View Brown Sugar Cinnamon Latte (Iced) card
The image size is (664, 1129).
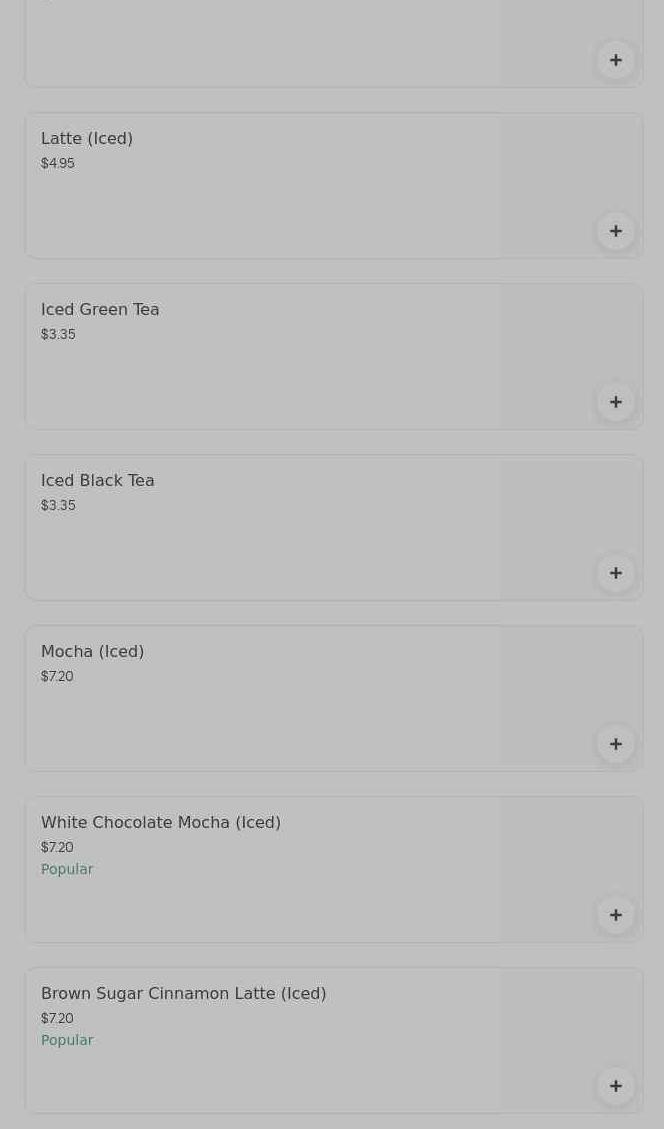tap(260, 1041)
